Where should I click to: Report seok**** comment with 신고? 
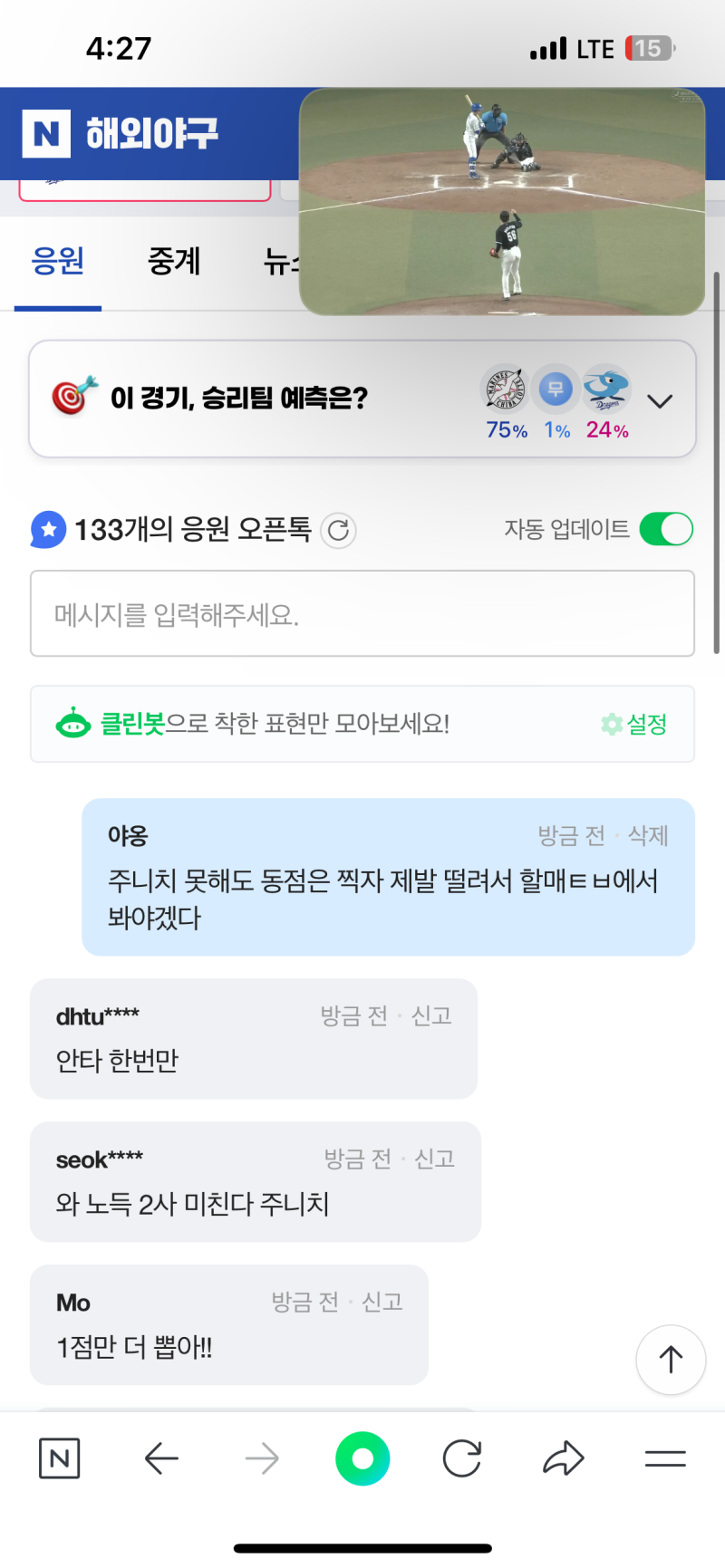435,1159
